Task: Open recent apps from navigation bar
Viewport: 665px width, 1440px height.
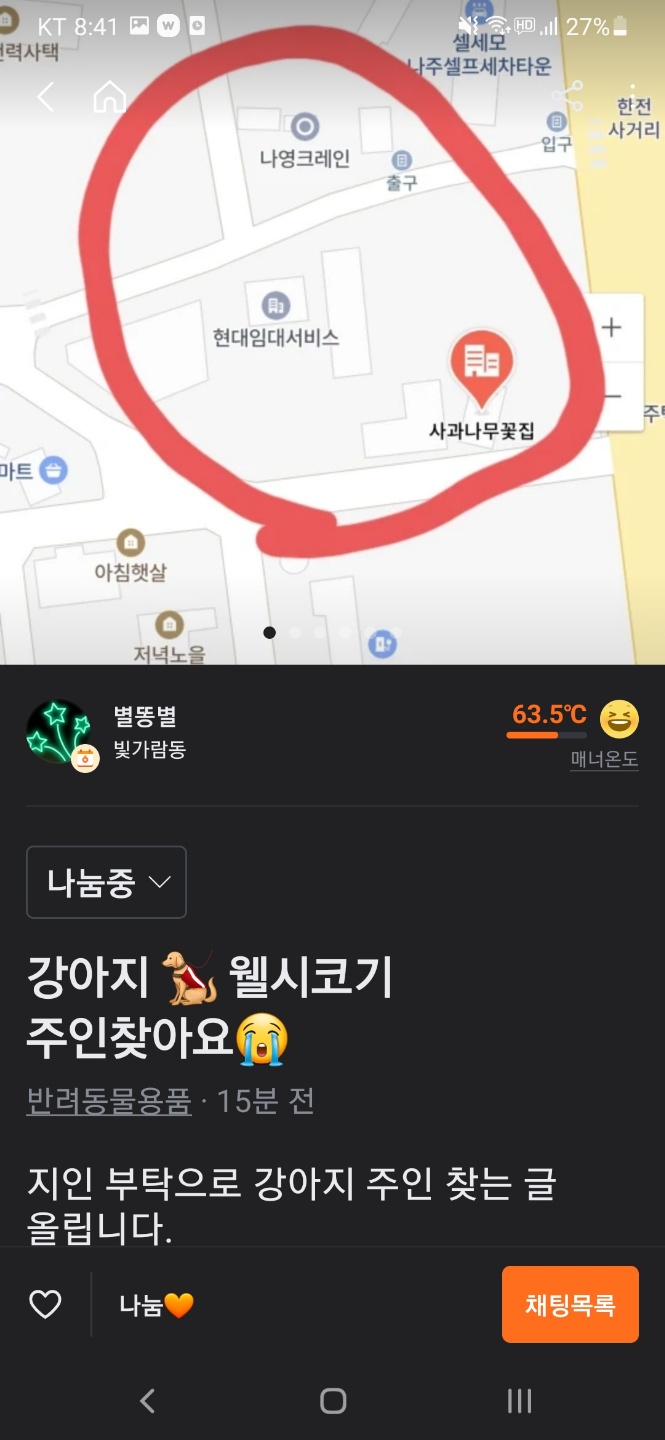Action: point(519,1401)
